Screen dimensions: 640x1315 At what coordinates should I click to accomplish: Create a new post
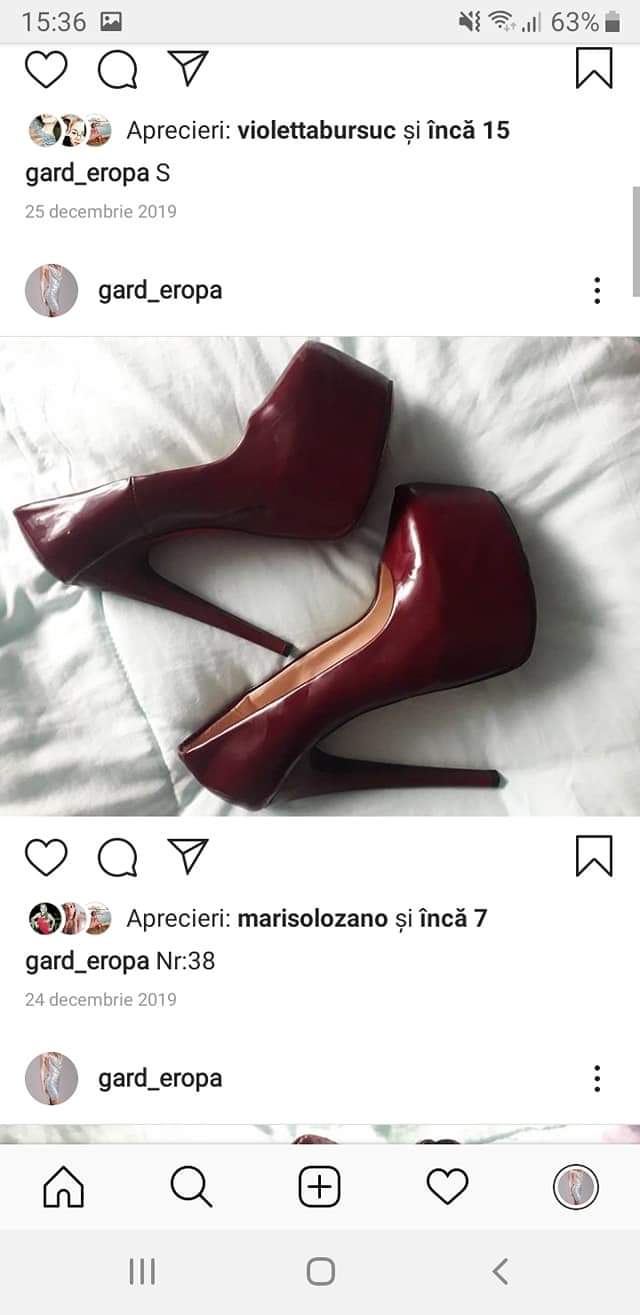[320, 1187]
